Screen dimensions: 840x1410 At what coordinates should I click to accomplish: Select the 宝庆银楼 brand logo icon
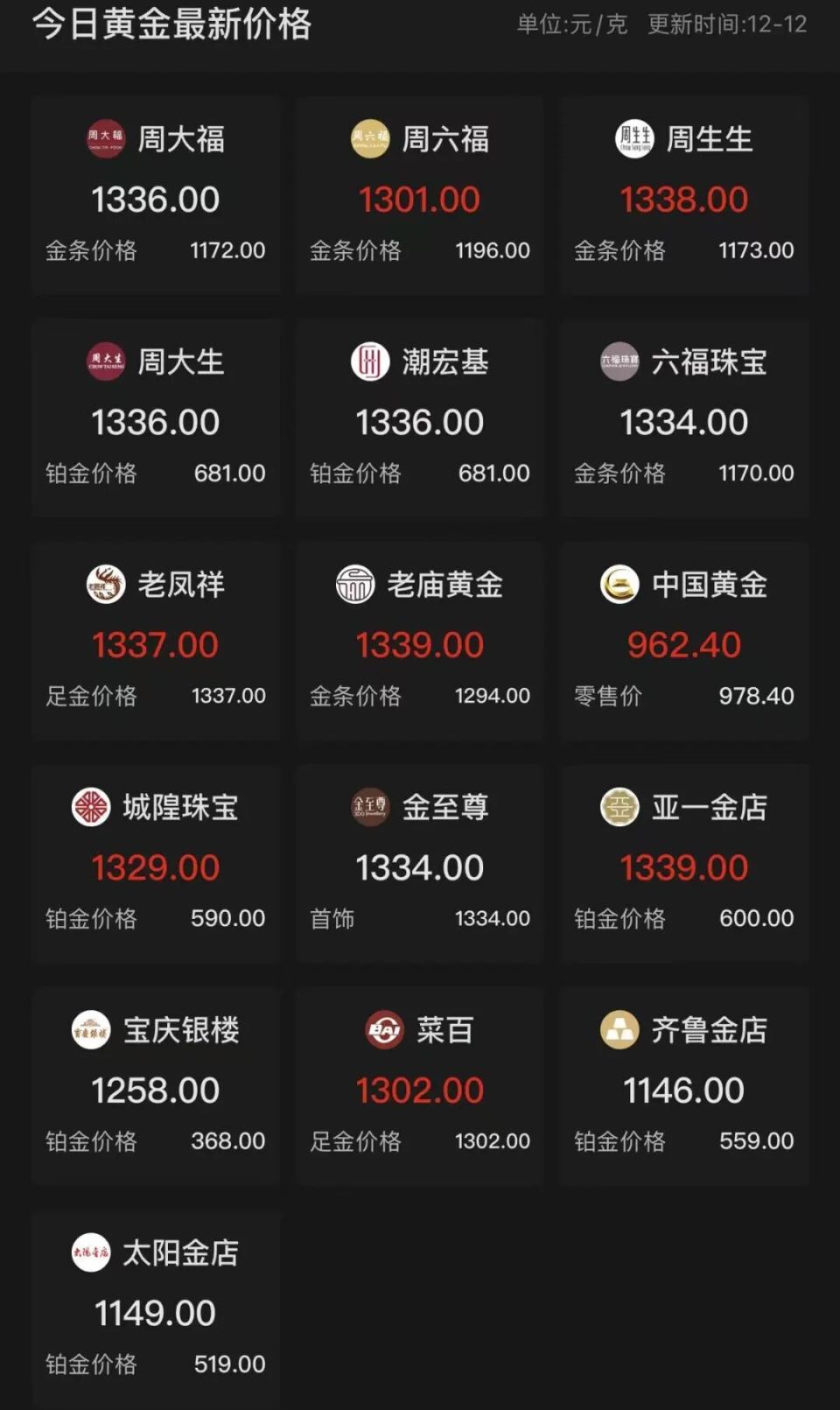tap(91, 1030)
